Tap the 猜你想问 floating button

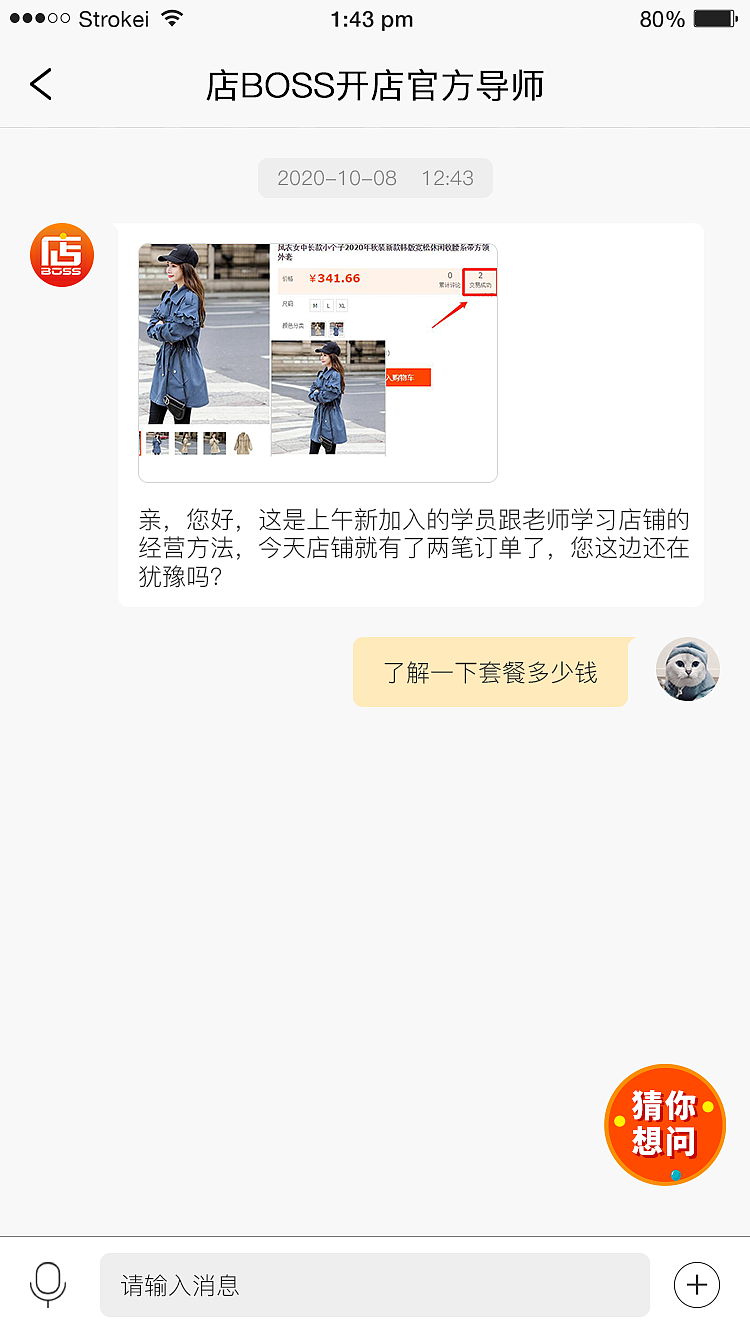point(665,1123)
